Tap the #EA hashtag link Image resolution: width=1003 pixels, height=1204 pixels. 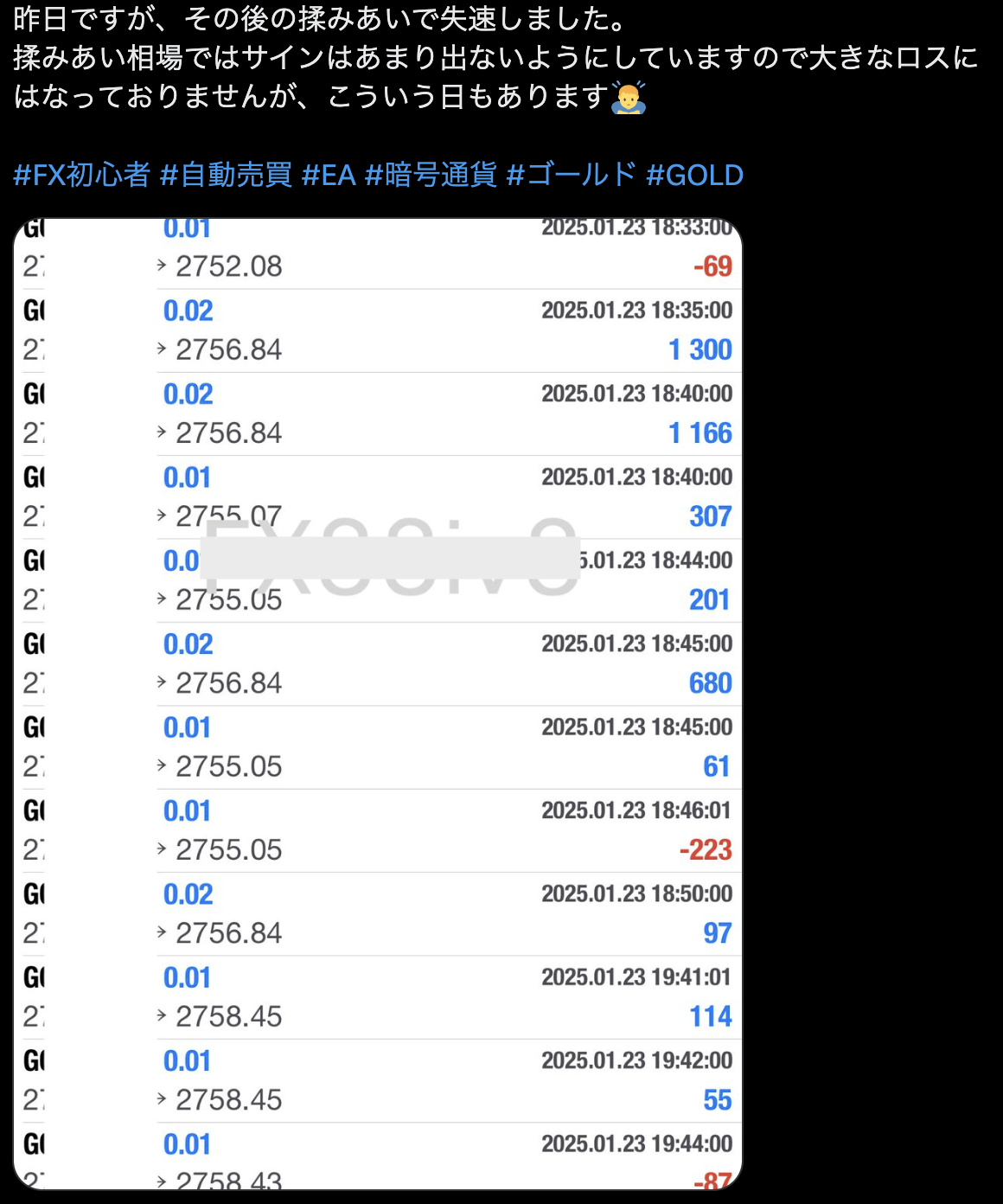point(329,175)
